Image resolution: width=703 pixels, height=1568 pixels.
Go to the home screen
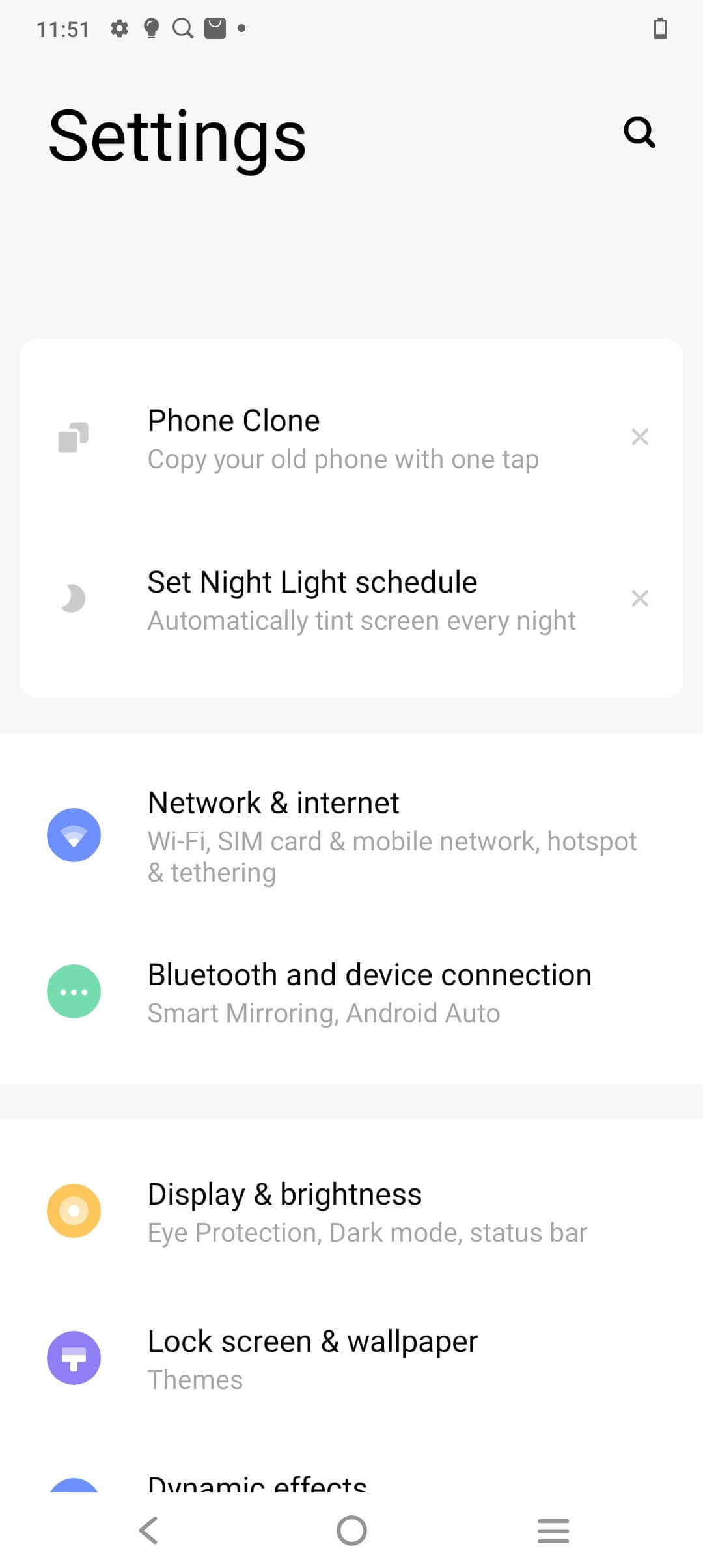(351, 1530)
